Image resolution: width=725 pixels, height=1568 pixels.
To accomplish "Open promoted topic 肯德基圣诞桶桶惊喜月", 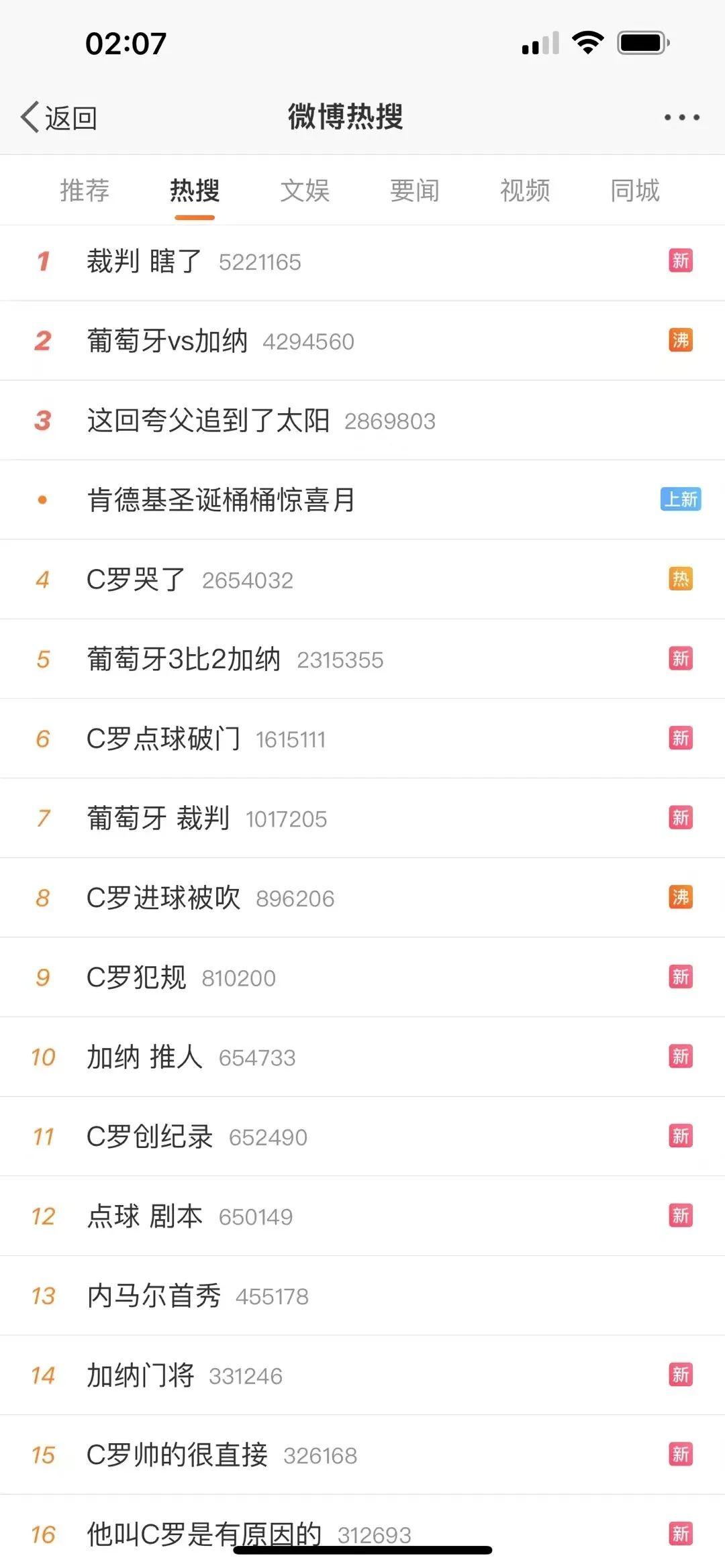I will tap(222, 500).
